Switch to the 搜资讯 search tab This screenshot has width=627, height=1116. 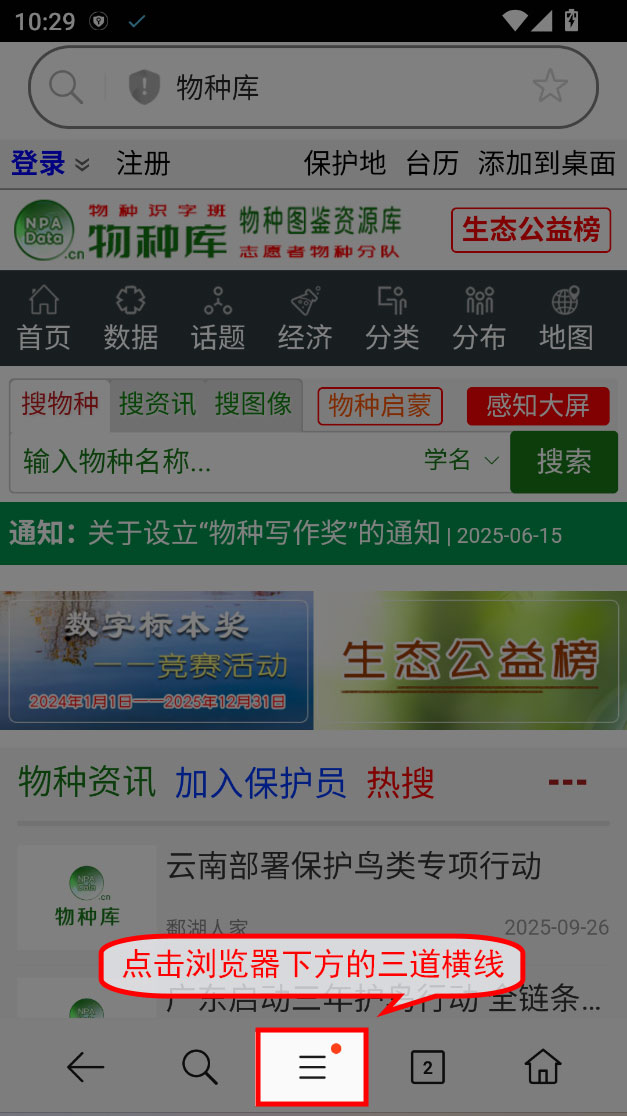coord(157,404)
